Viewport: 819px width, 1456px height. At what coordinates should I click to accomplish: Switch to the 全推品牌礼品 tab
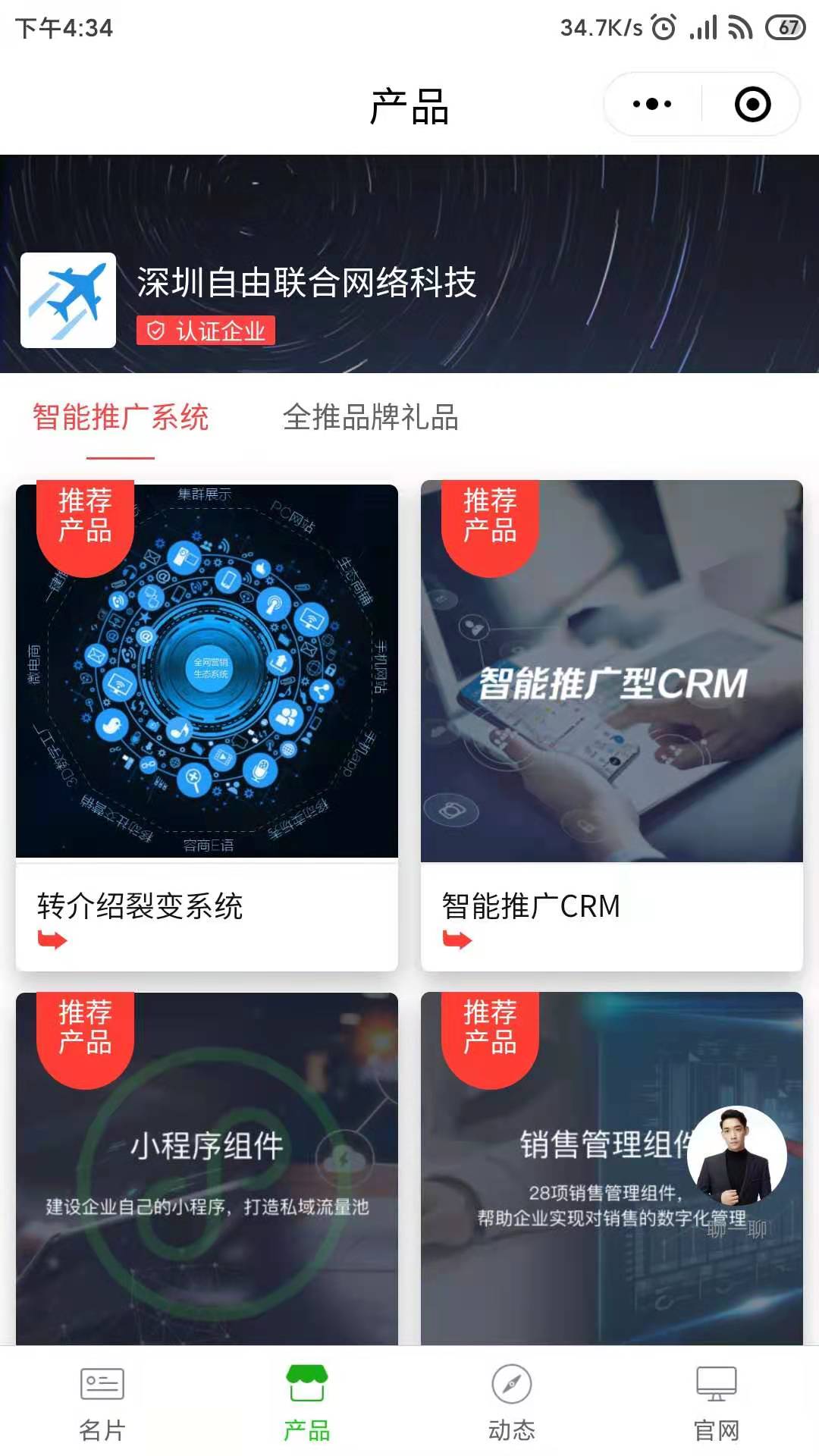point(370,418)
